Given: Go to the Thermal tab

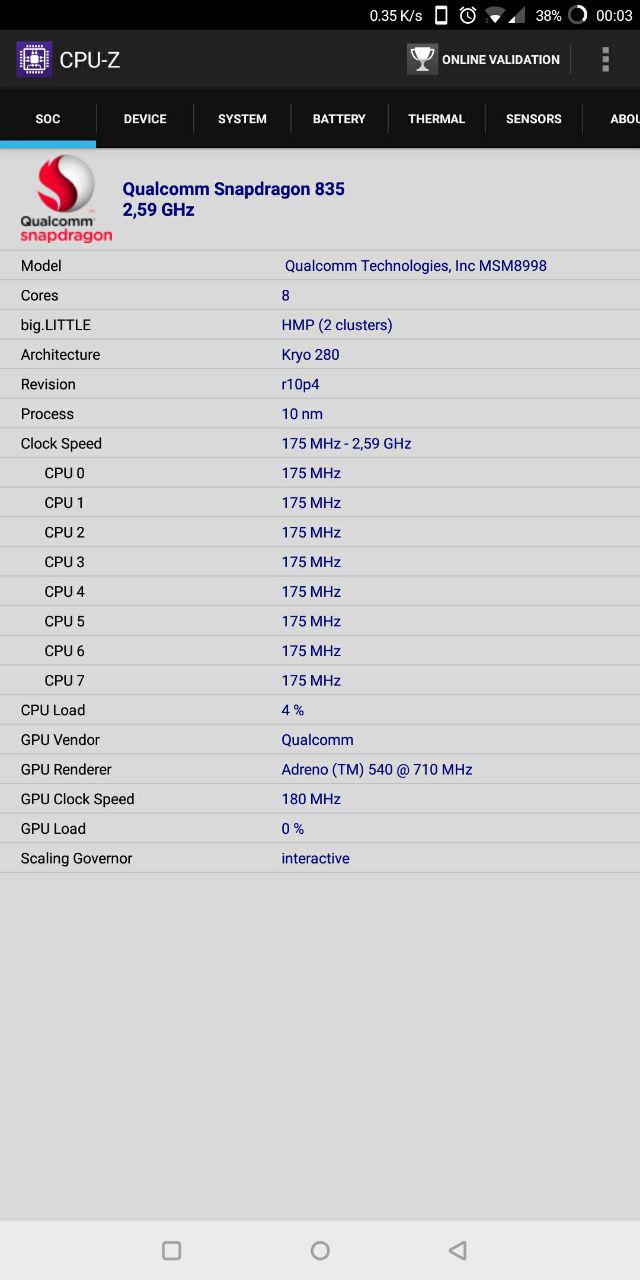Looking at the screenshot, I should (436, 119).
